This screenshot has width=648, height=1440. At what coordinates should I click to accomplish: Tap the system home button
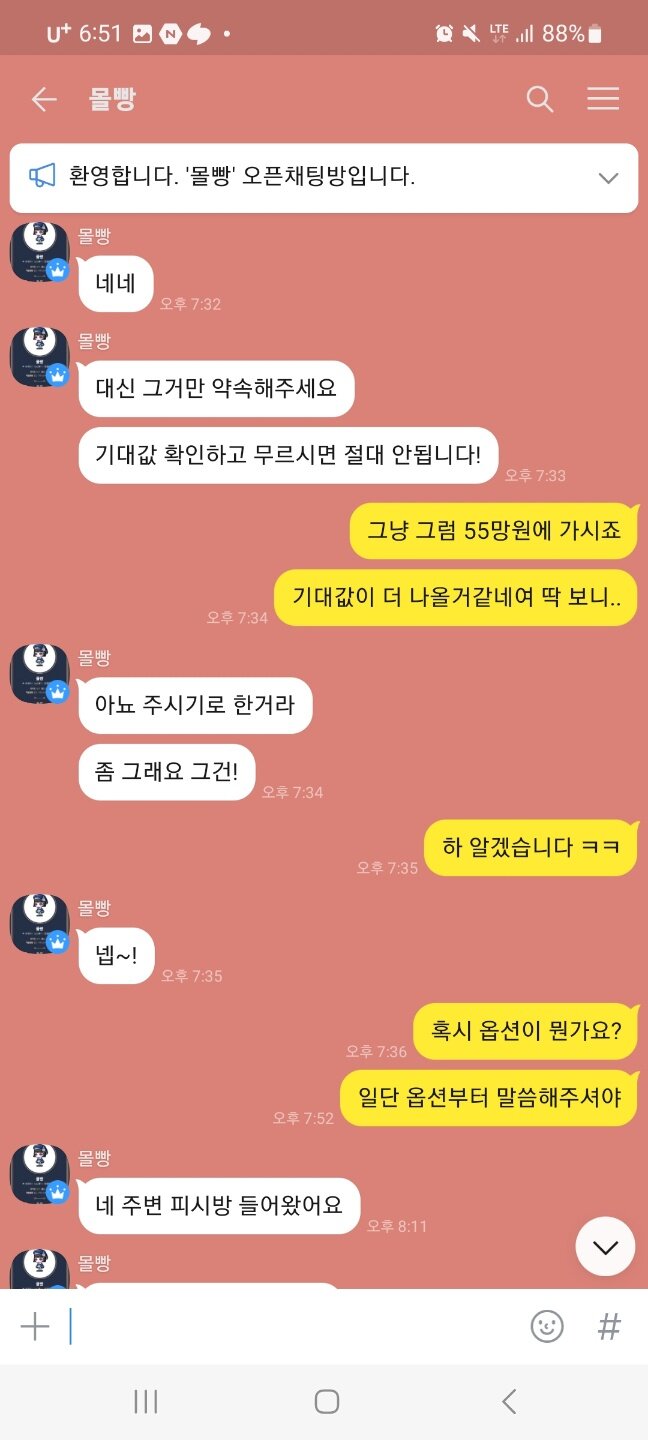(x=327, y=1402)
